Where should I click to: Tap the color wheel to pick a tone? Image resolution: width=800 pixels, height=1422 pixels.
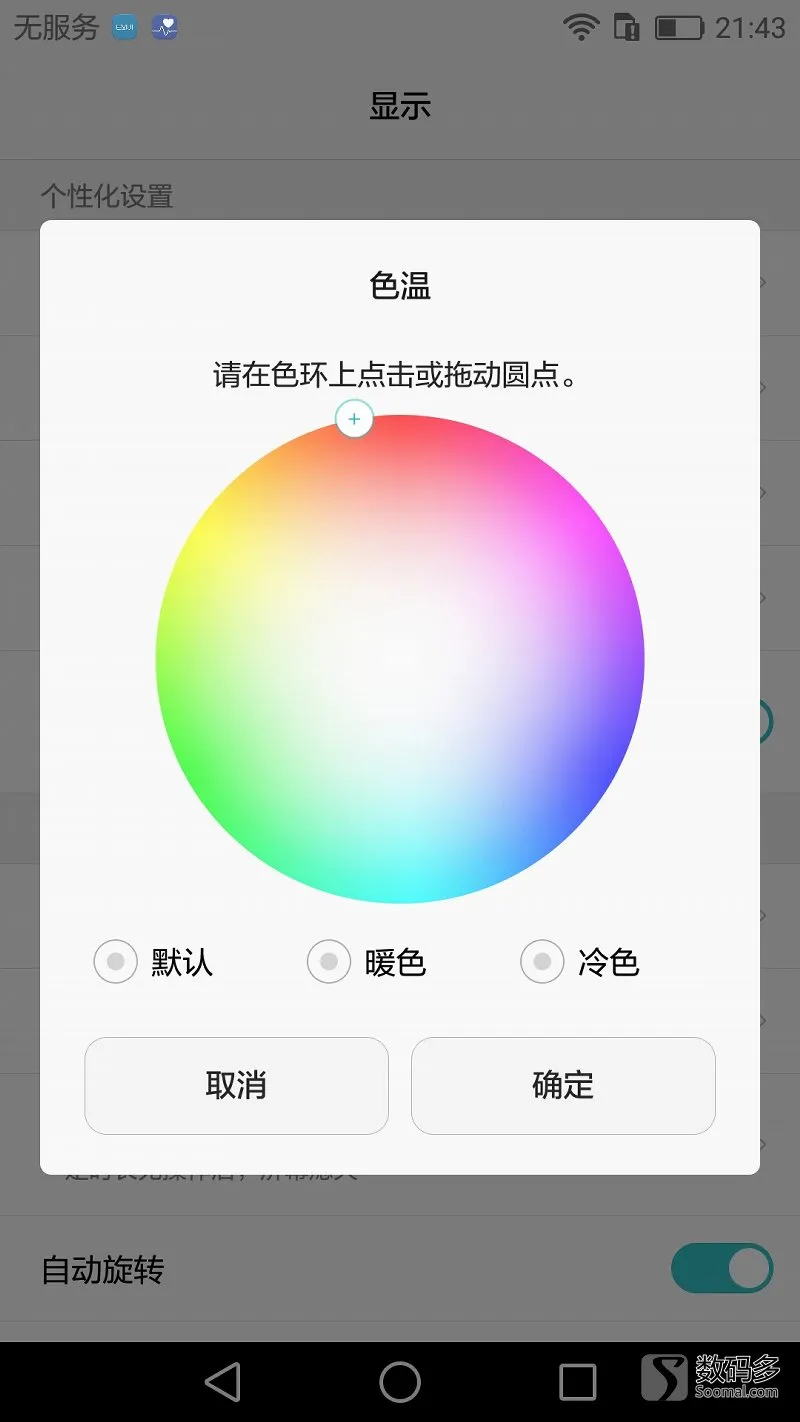pyautogui.click(x=400, y=659)
